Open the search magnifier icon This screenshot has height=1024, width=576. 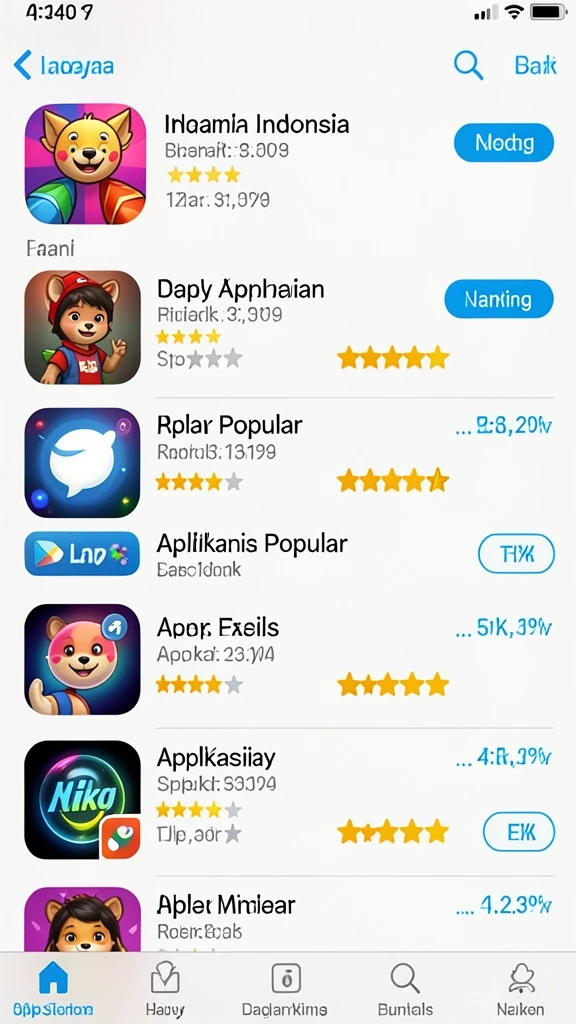pyautogui.click(x=468, y=66)
